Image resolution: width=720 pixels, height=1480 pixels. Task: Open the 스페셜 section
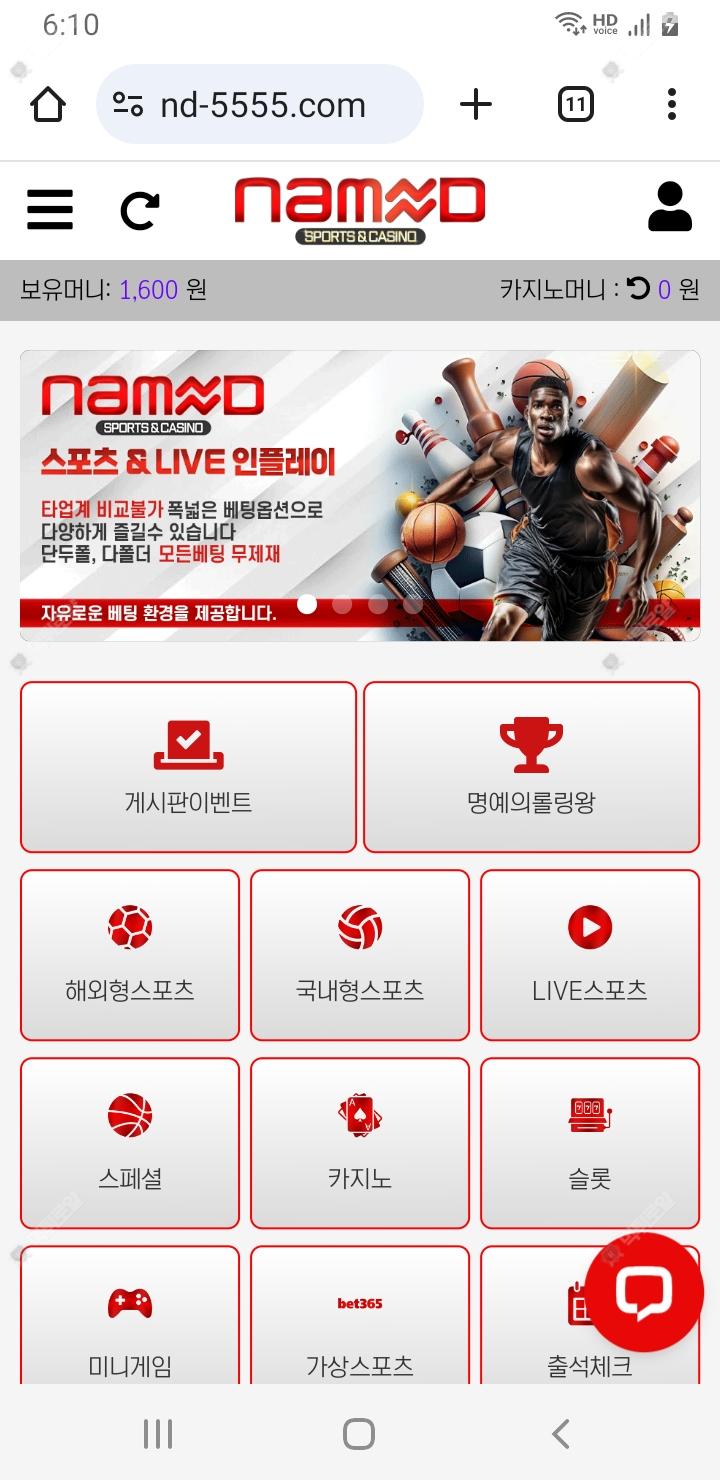click(x=130, y=1143)
